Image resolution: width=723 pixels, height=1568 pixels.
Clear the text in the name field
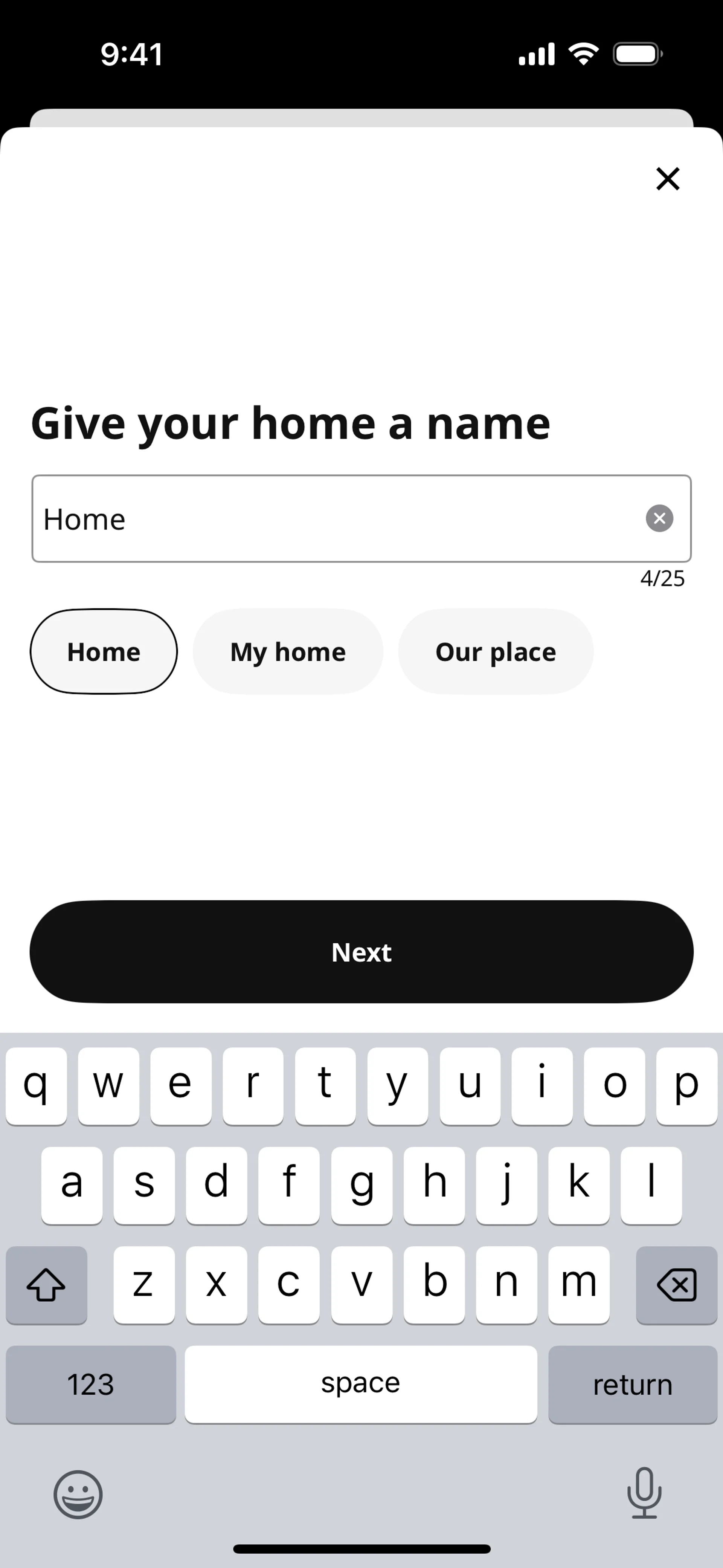pyautogui.click(x=659, y=518)
